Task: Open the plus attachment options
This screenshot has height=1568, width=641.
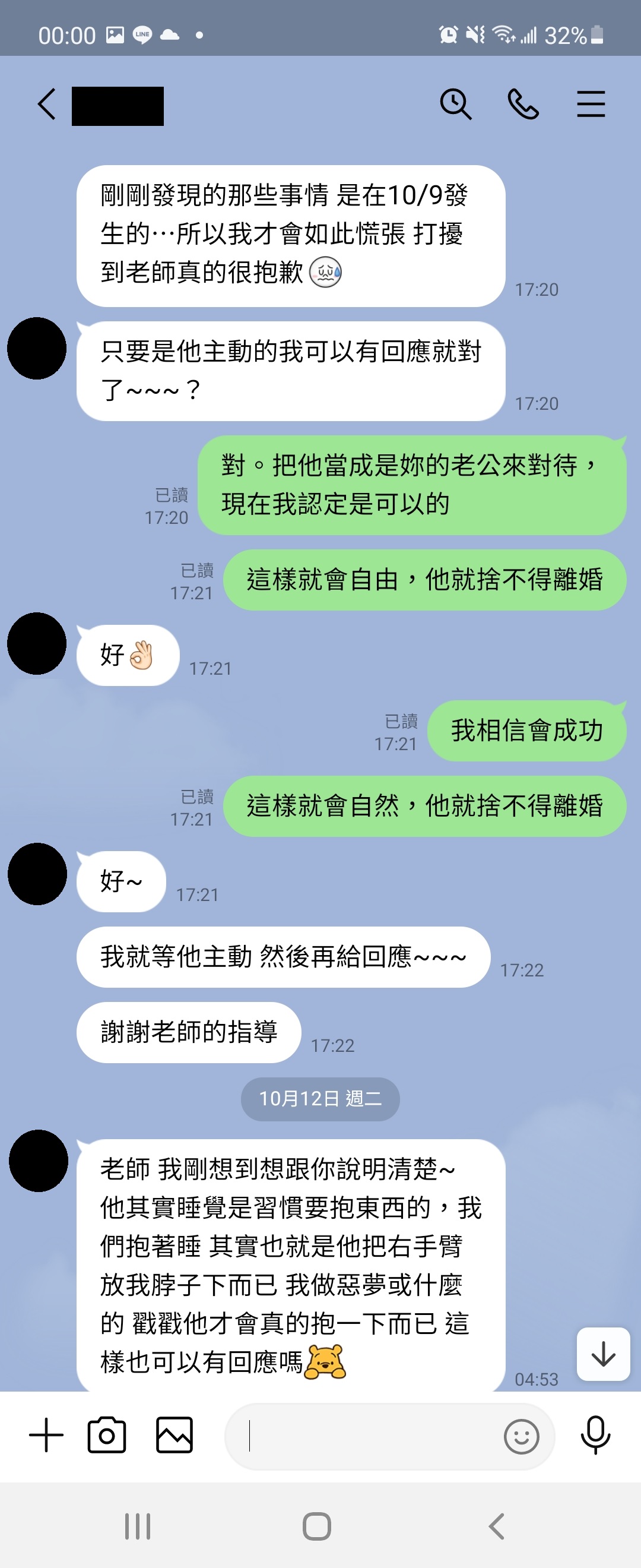Action: point(46,1436)
